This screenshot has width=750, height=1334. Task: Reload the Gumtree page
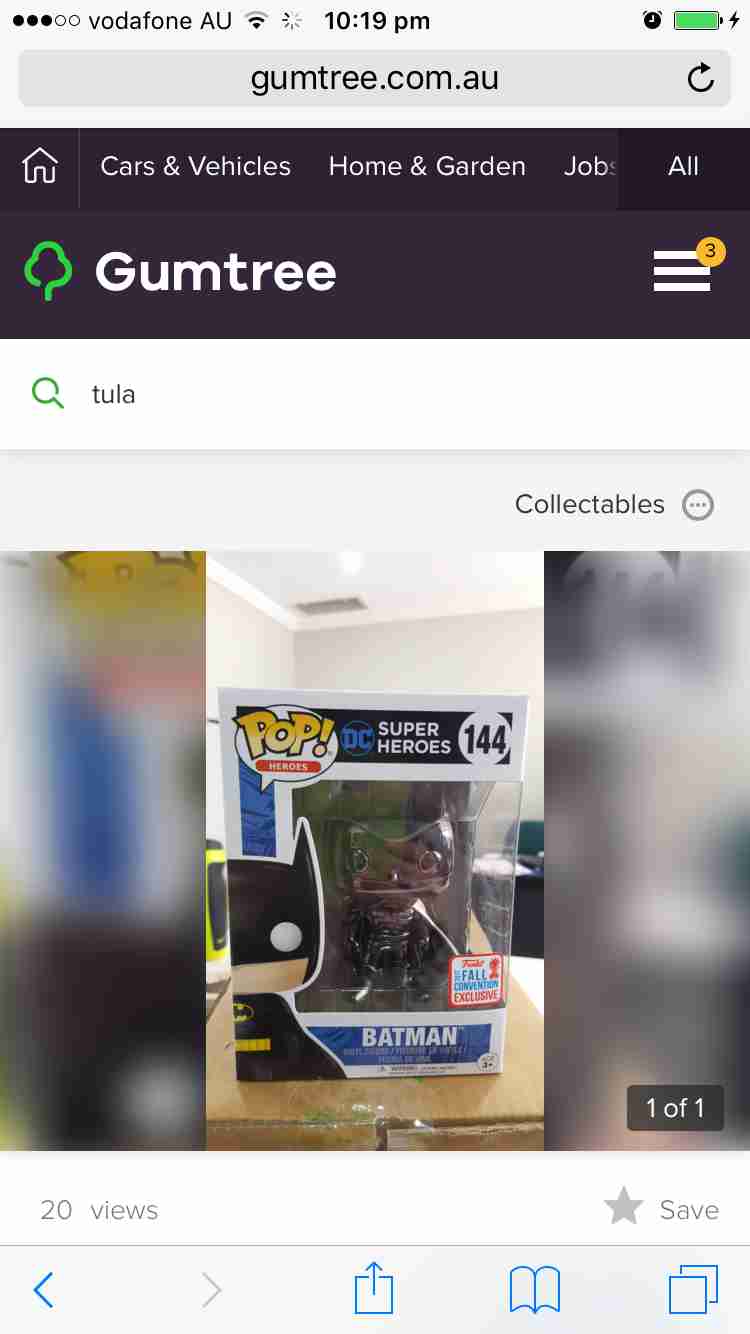[701, 78]
